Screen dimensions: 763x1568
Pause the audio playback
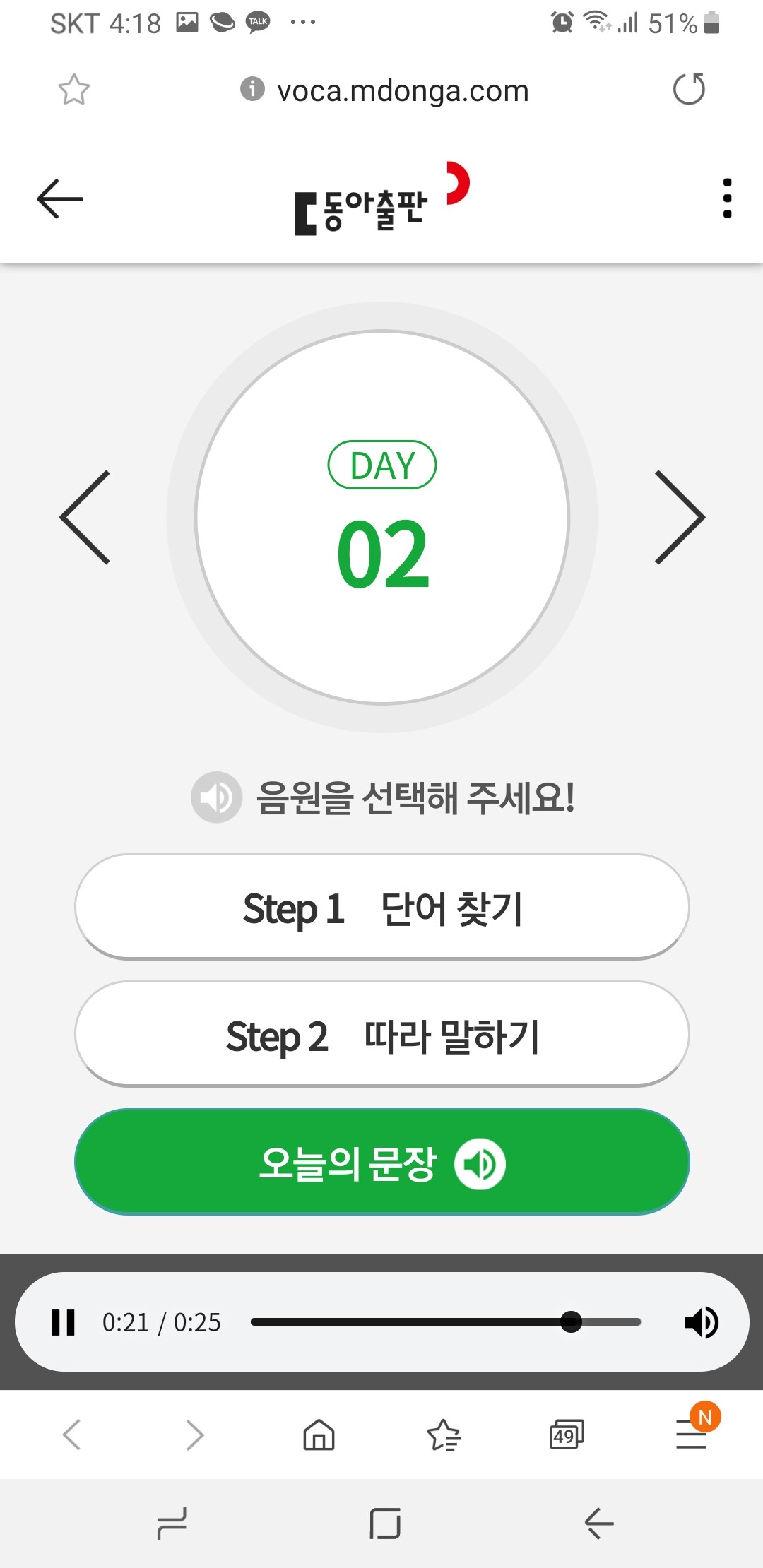[64, 1322]
